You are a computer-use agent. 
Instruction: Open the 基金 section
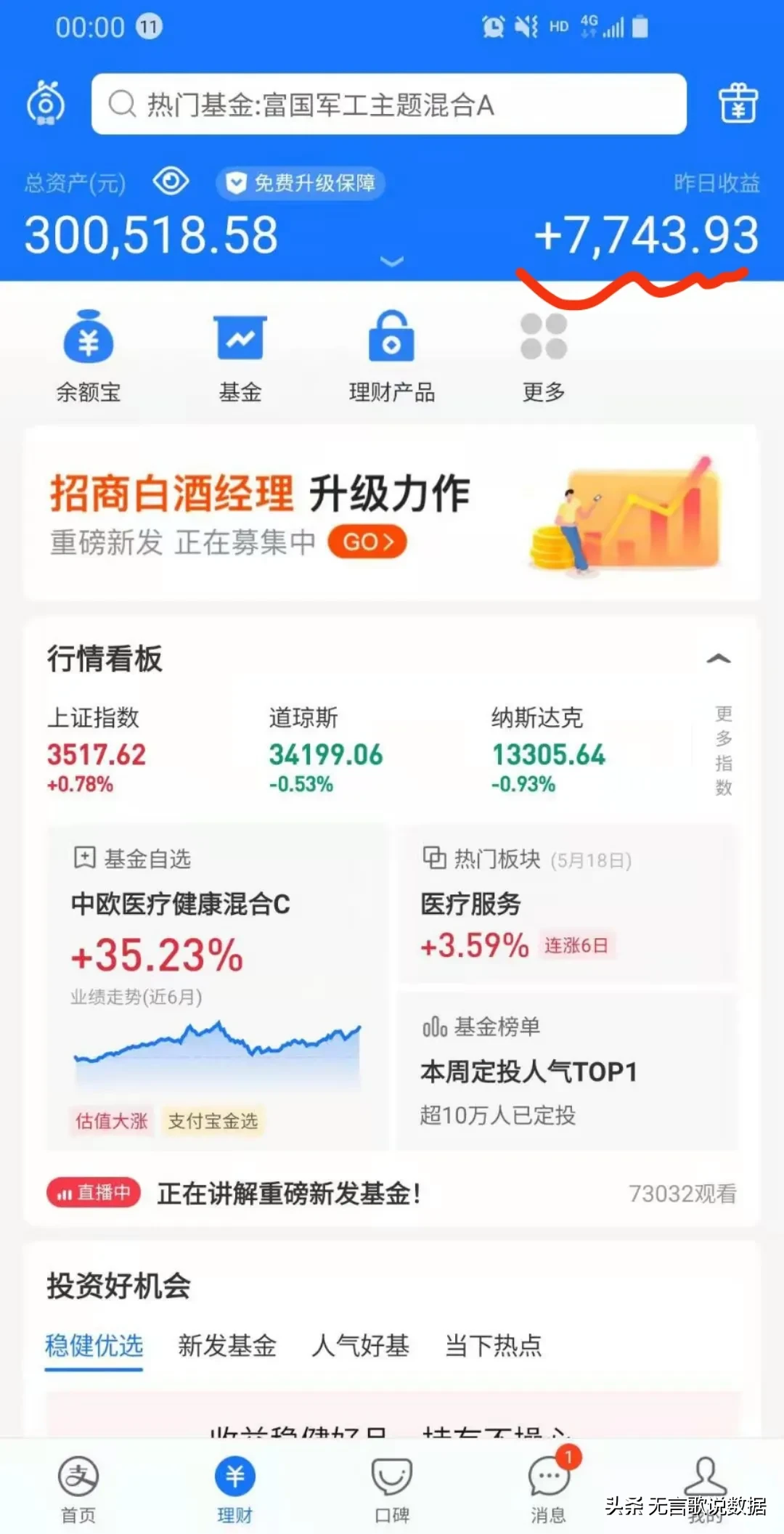[x=240, y=356]
